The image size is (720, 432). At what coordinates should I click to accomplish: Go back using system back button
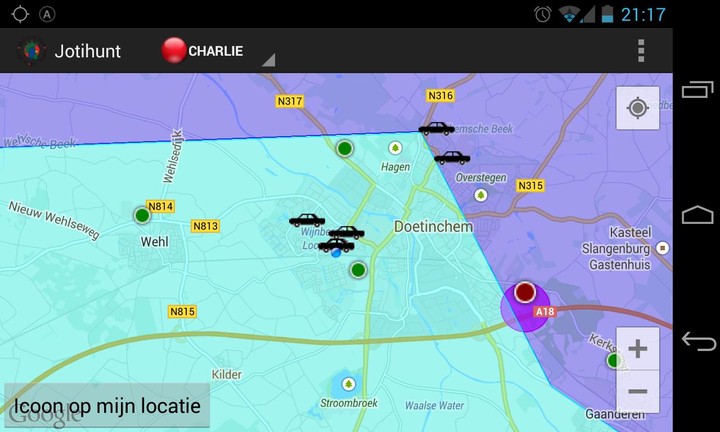coord(697,342)
